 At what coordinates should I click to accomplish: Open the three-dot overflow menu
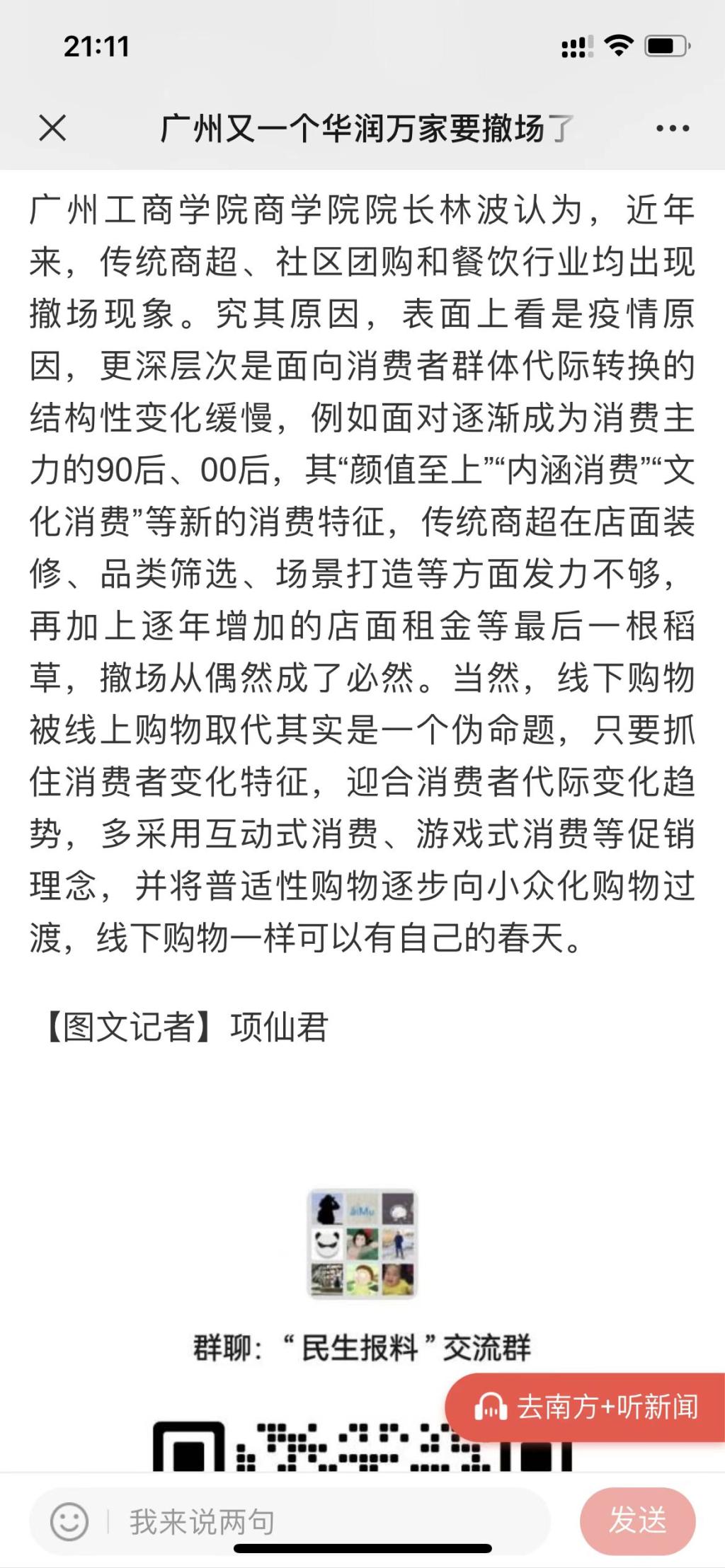tap(672, 129)
